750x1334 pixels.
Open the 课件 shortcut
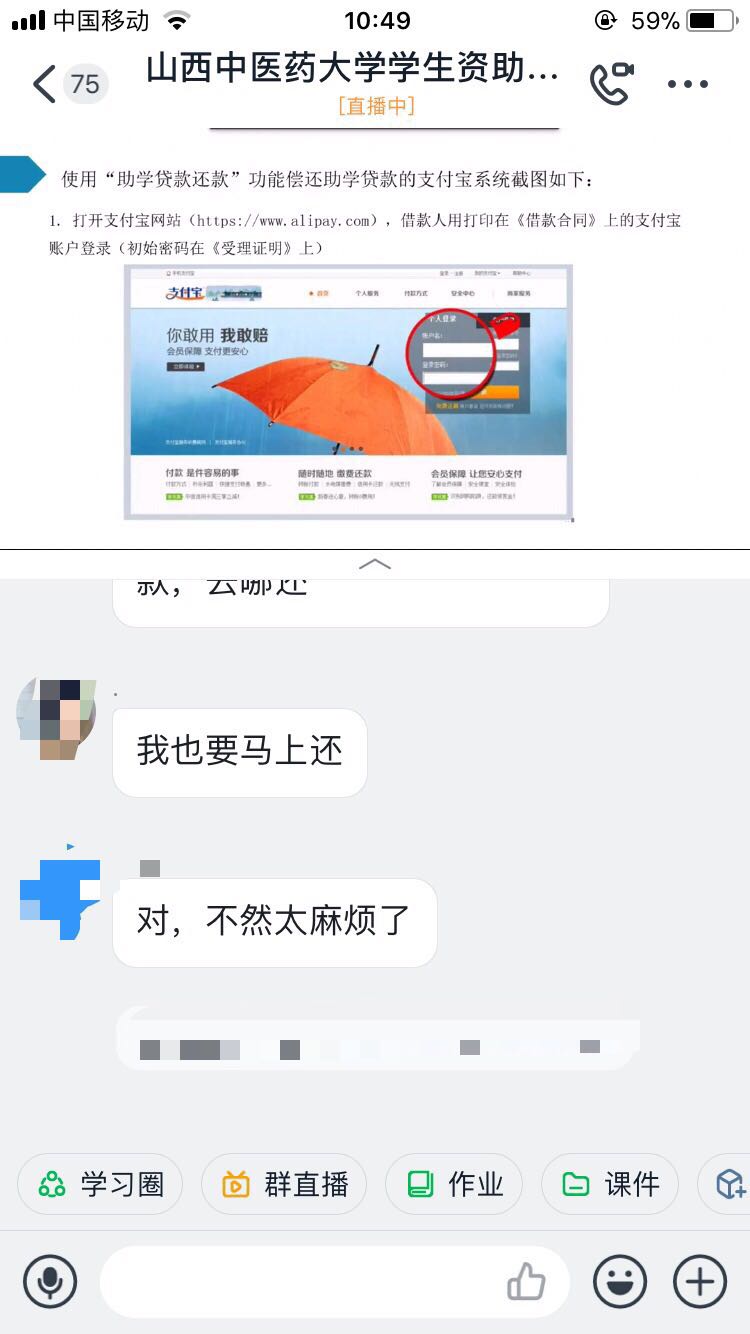pos(610,1184)
